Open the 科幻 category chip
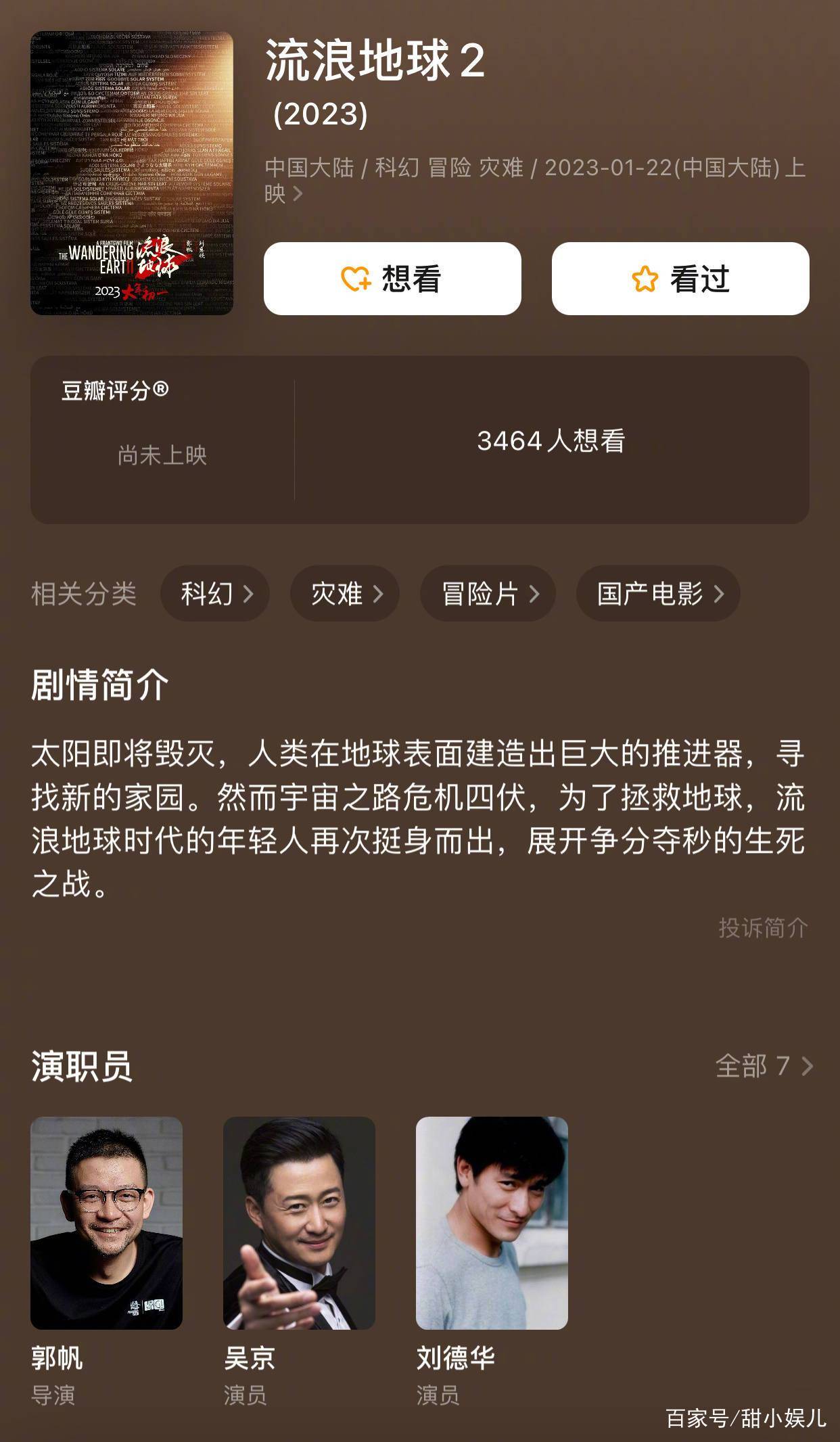Image resolution: width=840 pixels, height=1442 pixels. [215, 594]
